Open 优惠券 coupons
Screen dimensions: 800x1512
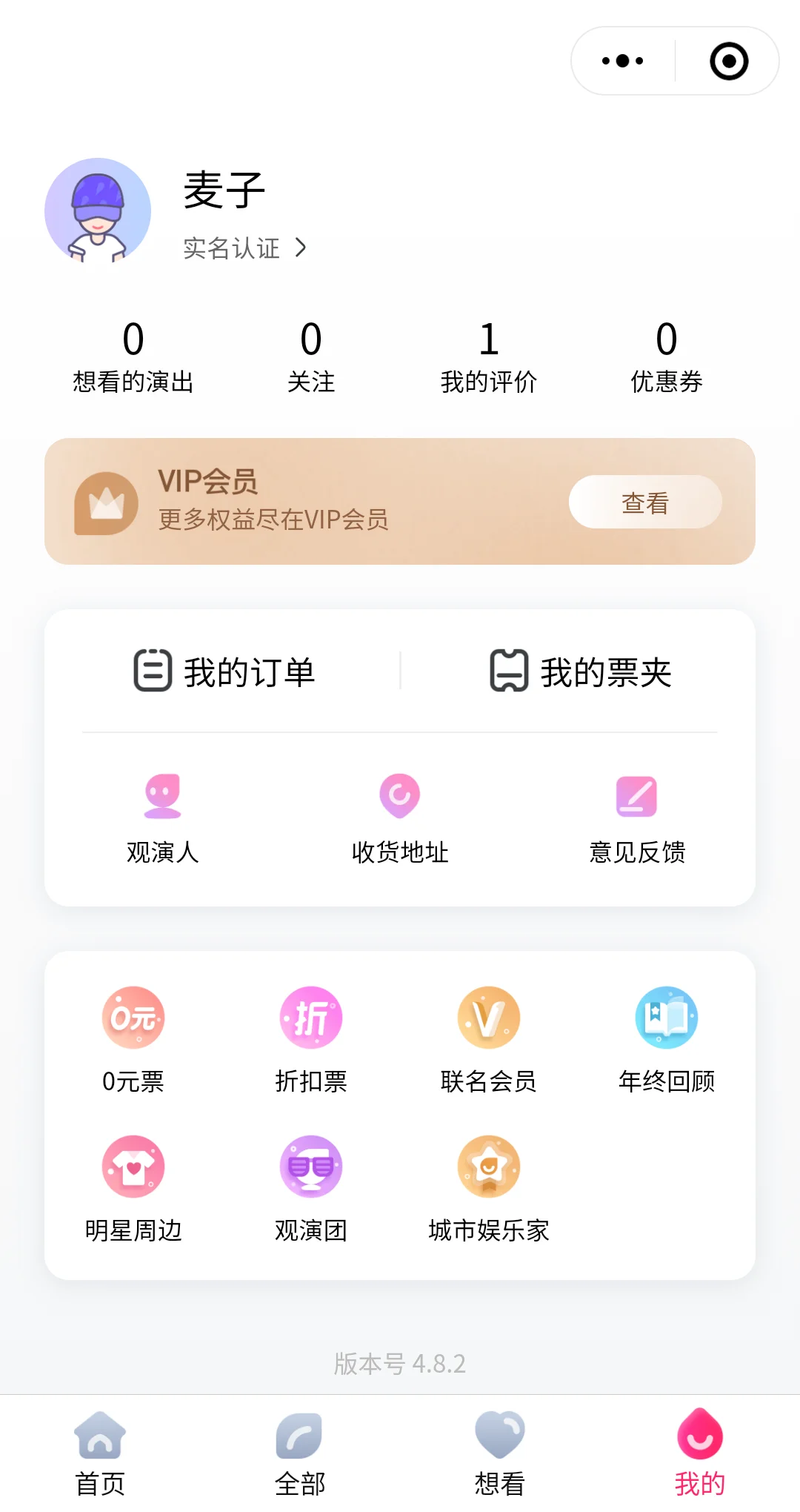click(666, 357)
